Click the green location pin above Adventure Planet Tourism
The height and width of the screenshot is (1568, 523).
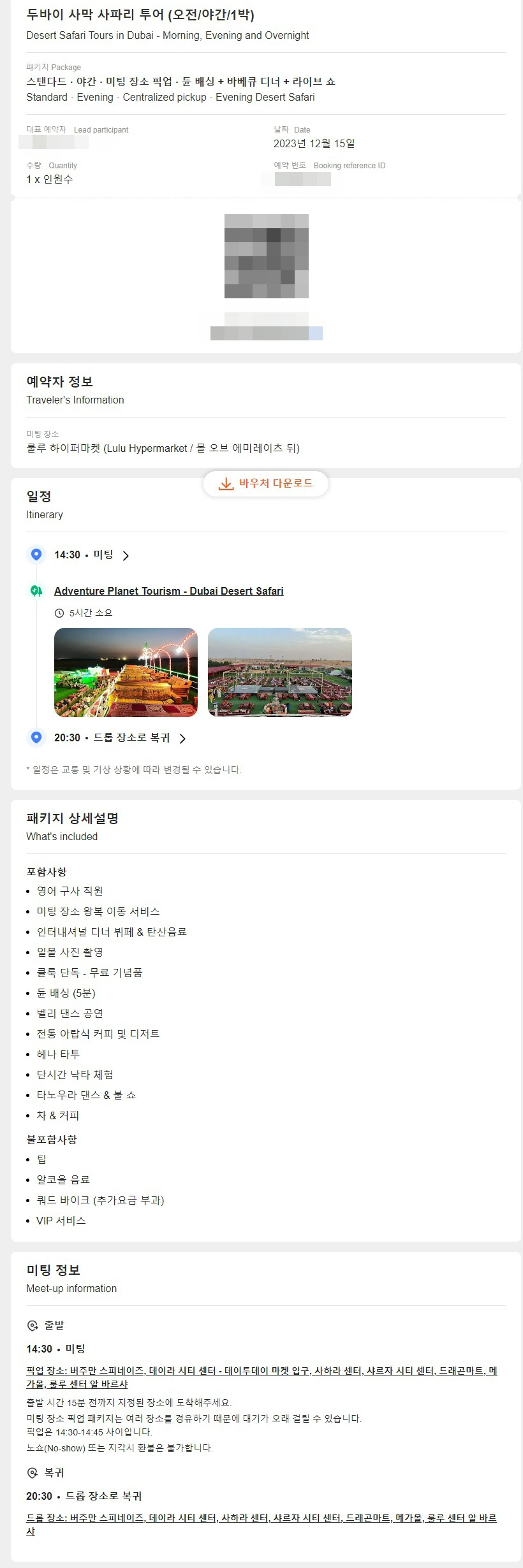click(36, 590)
